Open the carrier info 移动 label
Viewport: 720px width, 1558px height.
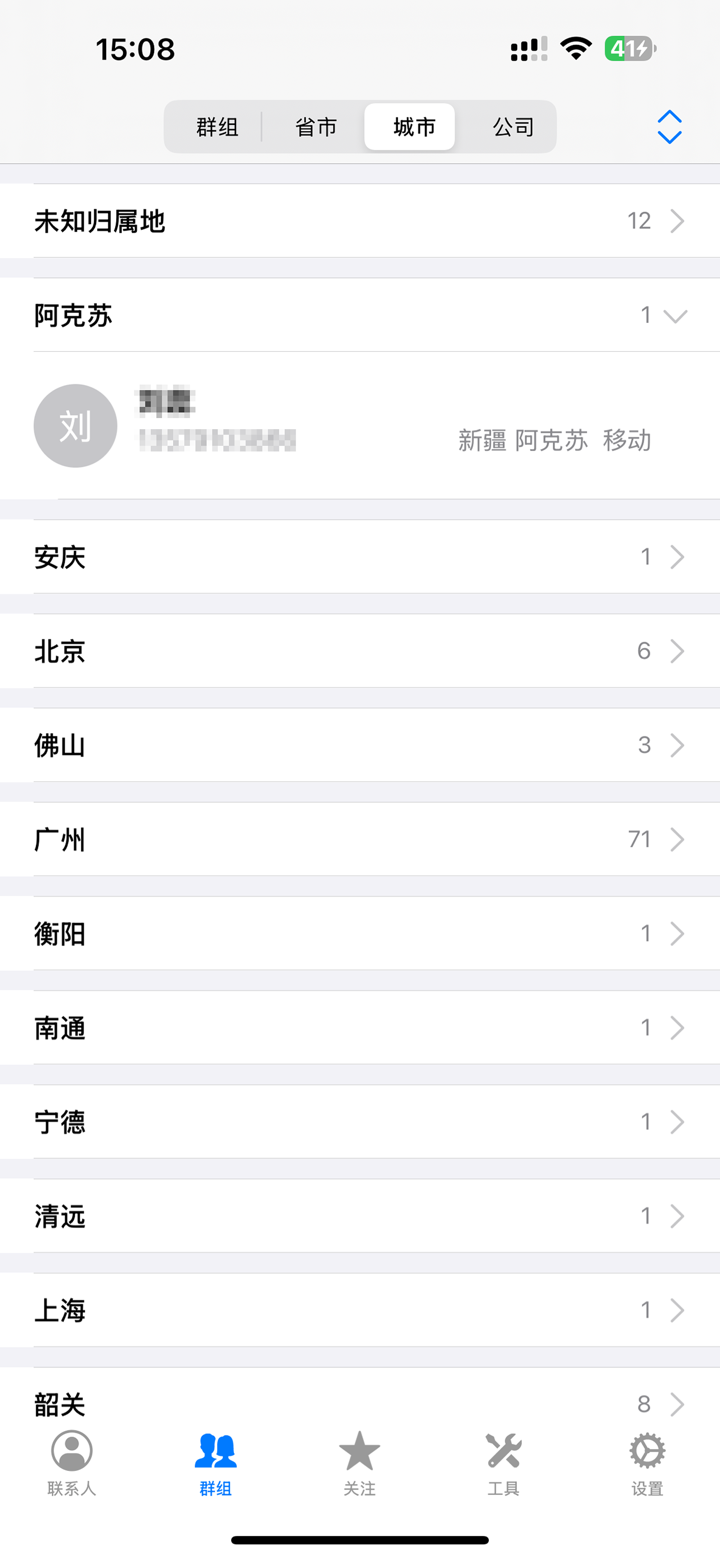pyautogui.click(x=626, y=440)
